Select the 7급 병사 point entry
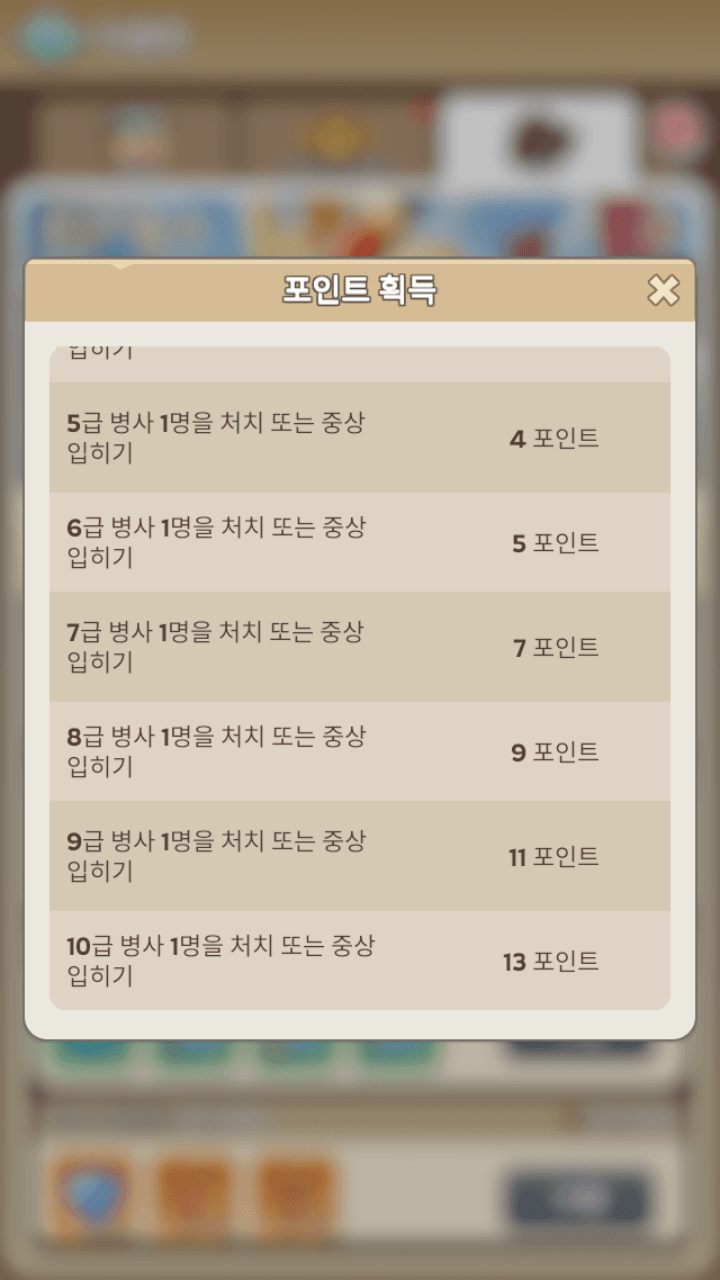 point(360,646)
